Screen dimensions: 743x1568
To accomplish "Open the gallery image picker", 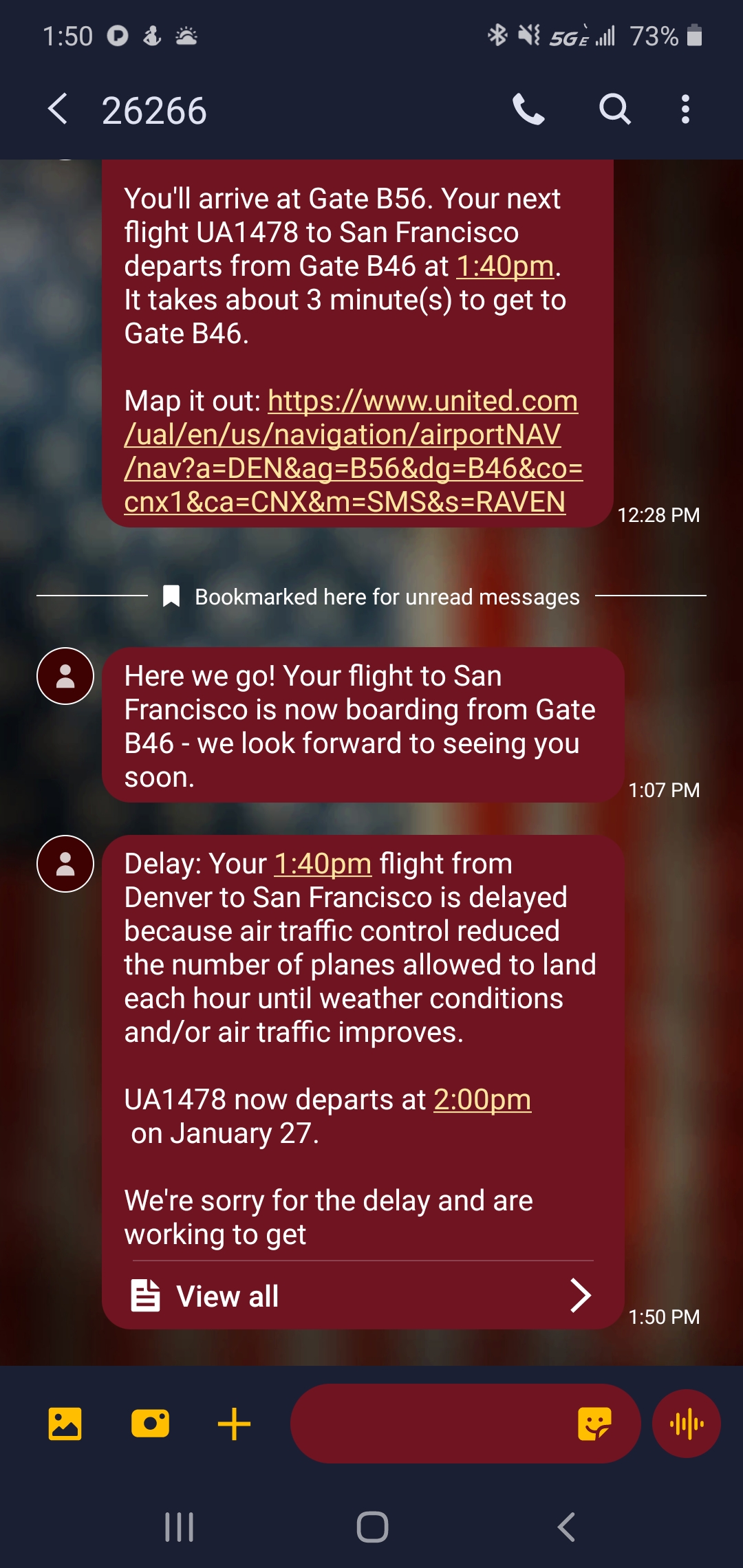I will tap(65, 1424).
